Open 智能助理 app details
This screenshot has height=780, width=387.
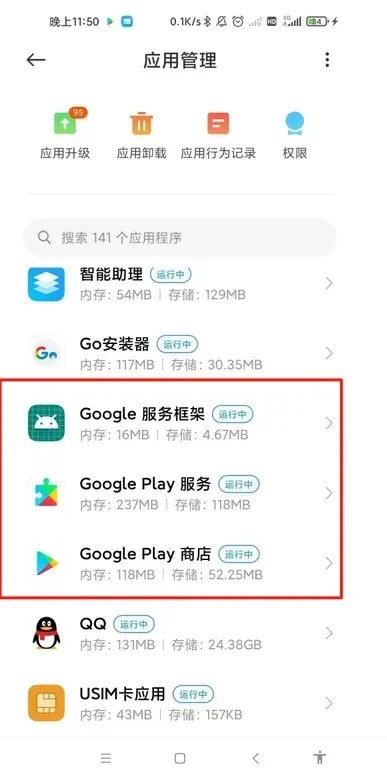[180, 284]
